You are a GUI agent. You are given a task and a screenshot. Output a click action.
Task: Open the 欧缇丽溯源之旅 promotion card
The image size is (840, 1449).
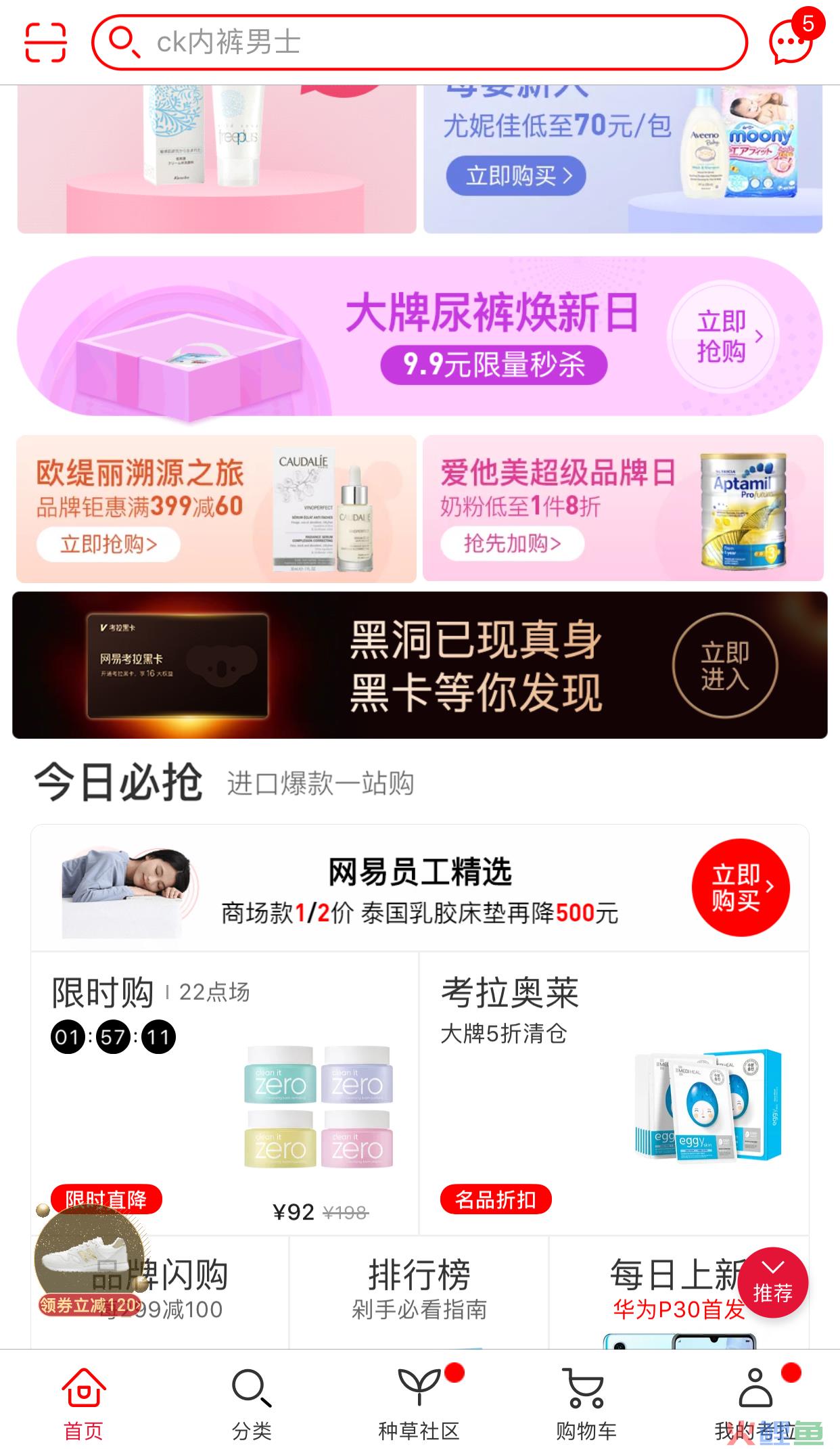pos(216,509)
